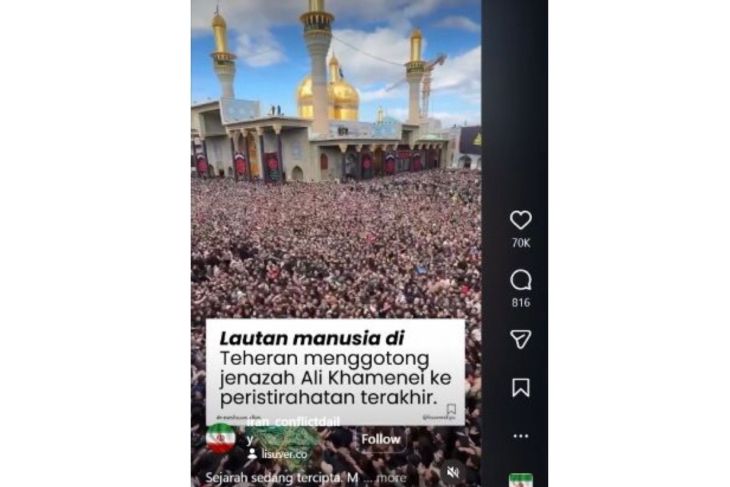
Task: Save the reel with the bookmark icon
Action: point(520,387)
